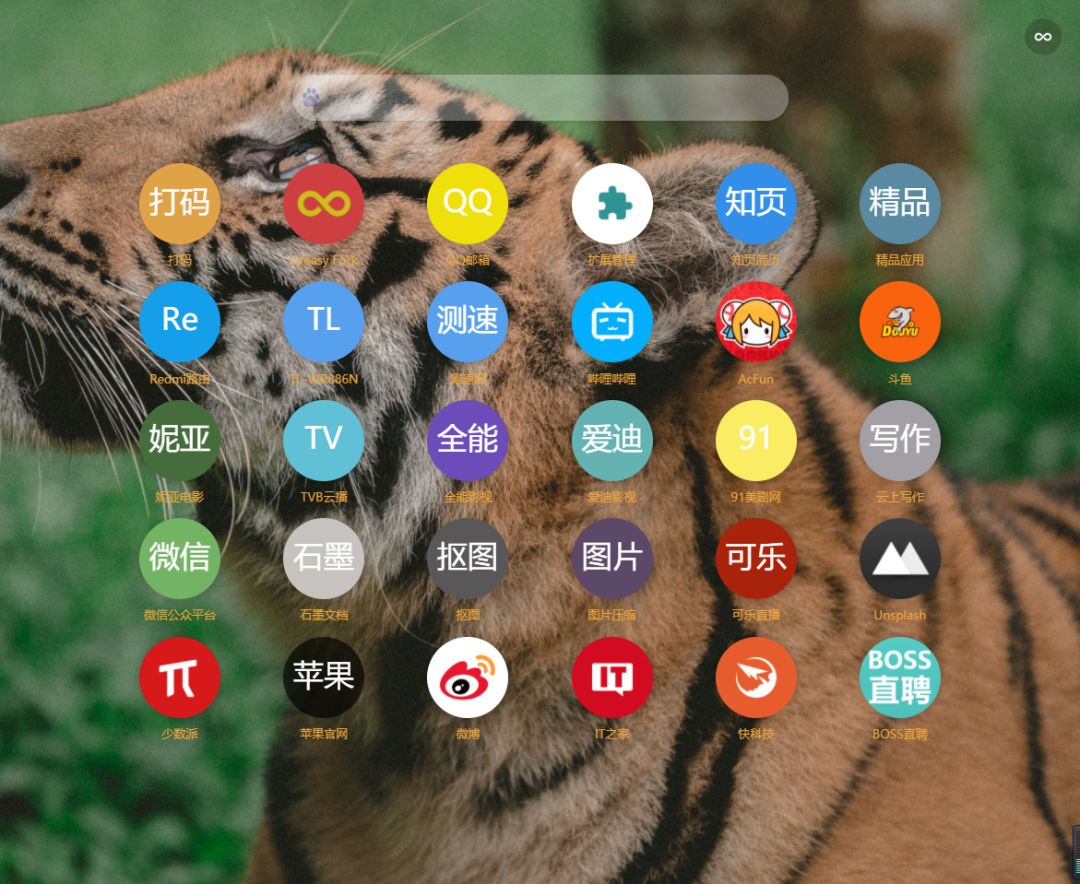This screenshot has width=1080, height=884.
Task: Tap the search box with the paw icon
Action: [x=540, y=98]
